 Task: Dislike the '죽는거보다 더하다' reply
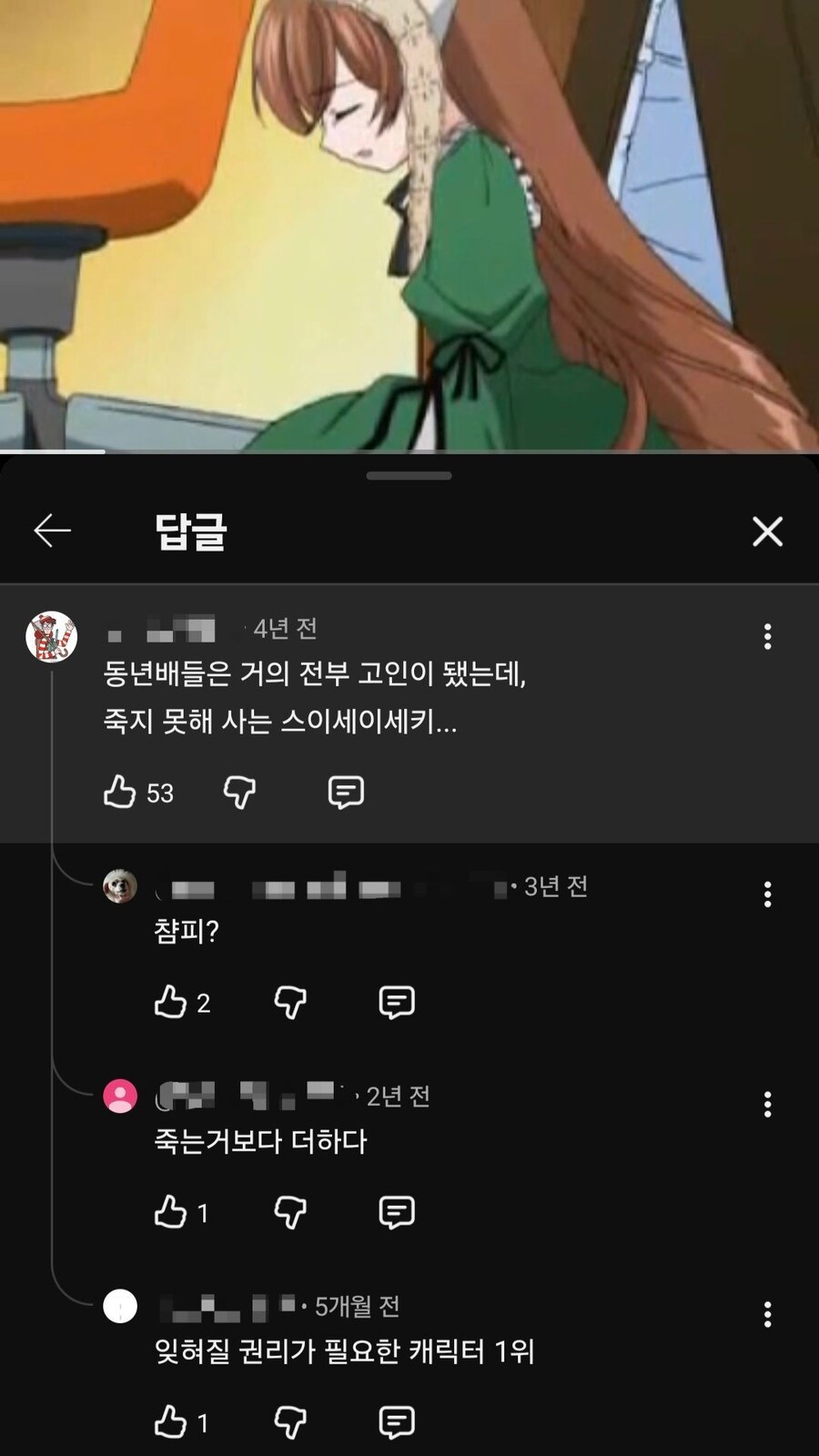coord(290,1213)
